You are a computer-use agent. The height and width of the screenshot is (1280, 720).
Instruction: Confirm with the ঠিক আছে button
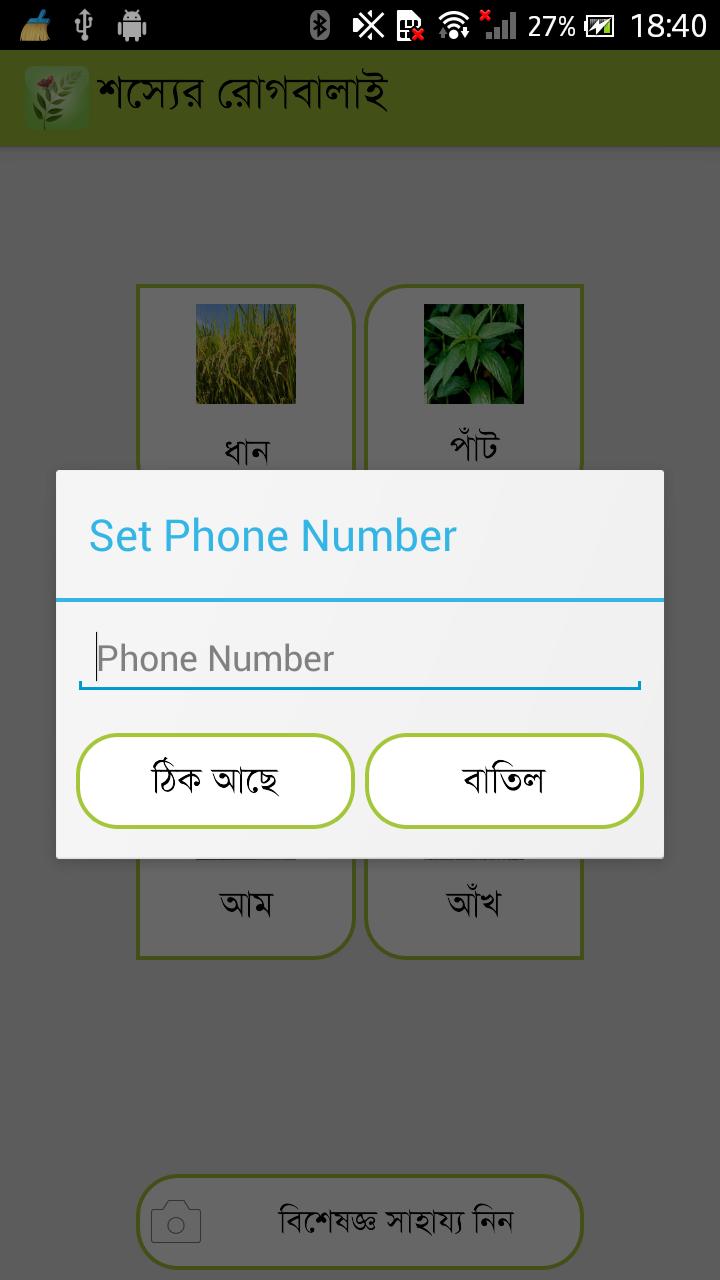pyautogui.click(x=214, y=781)
